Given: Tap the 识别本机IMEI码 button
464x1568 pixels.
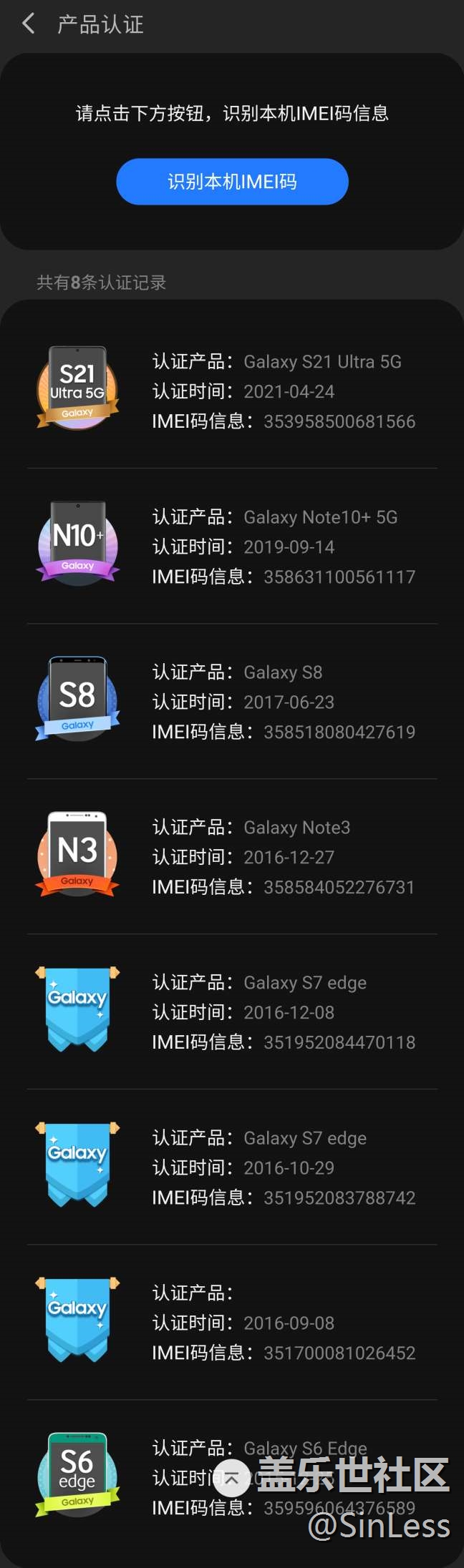Looking at the screenshot, I should [x=232, y=182].
